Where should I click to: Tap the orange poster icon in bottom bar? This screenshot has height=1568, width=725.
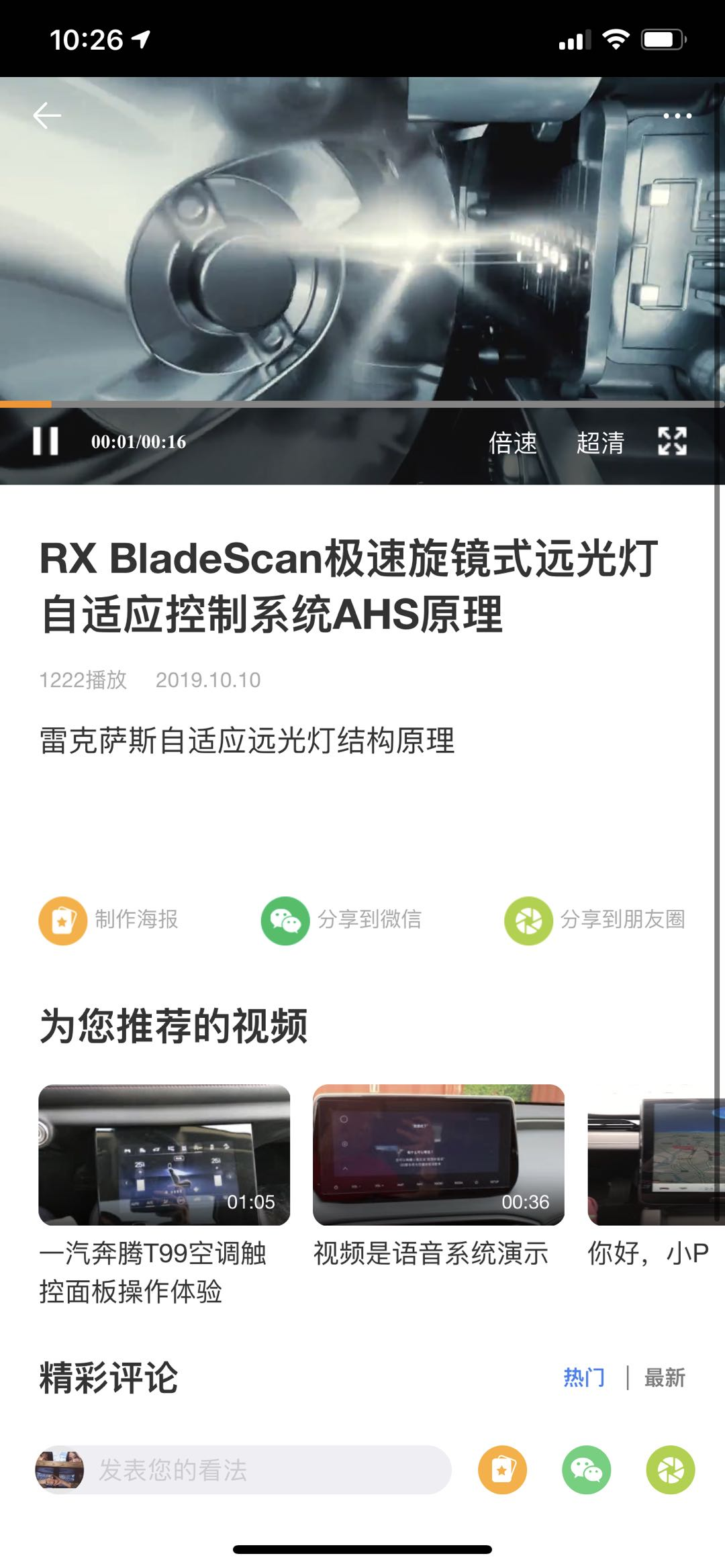tap(502, 1470)
